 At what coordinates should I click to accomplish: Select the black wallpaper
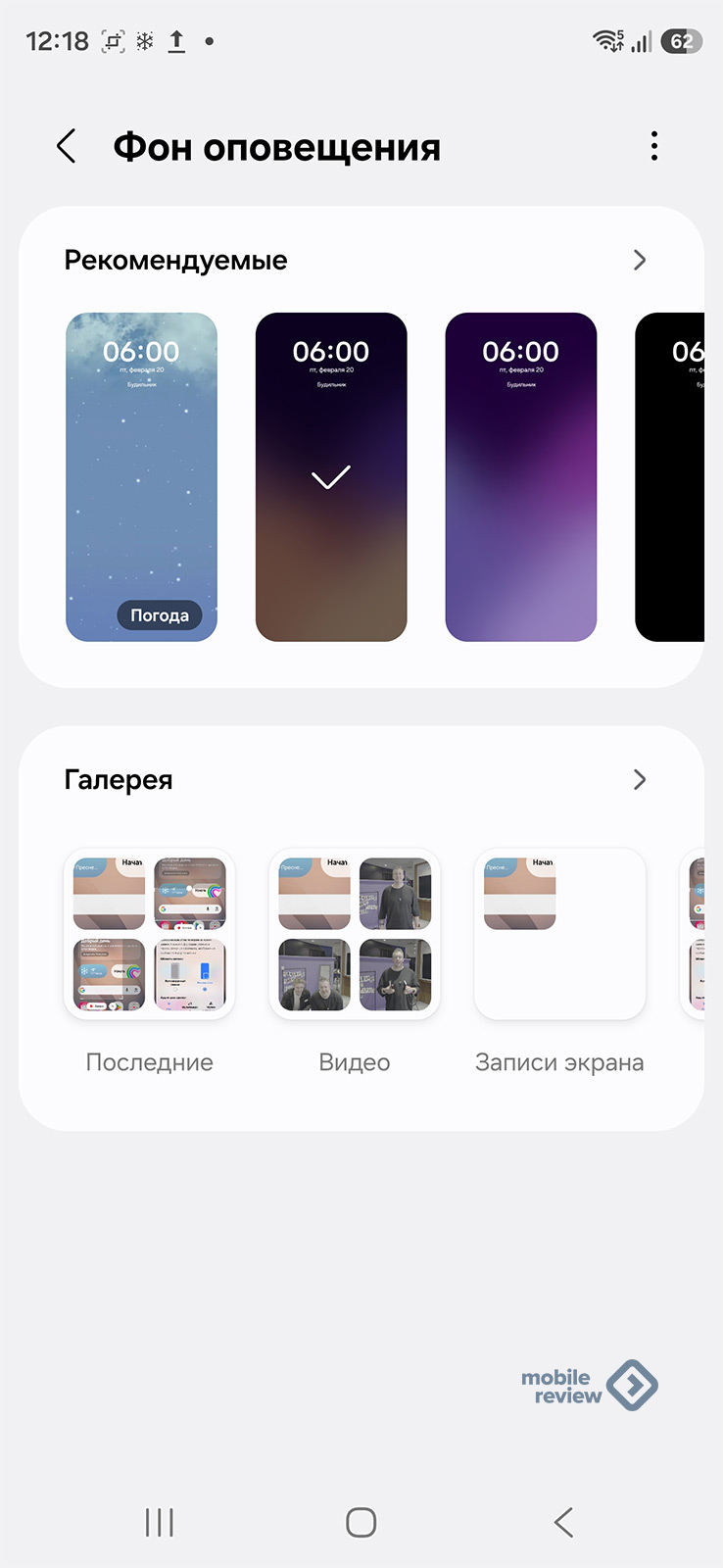pyautogui.click(x=672, y=477)
